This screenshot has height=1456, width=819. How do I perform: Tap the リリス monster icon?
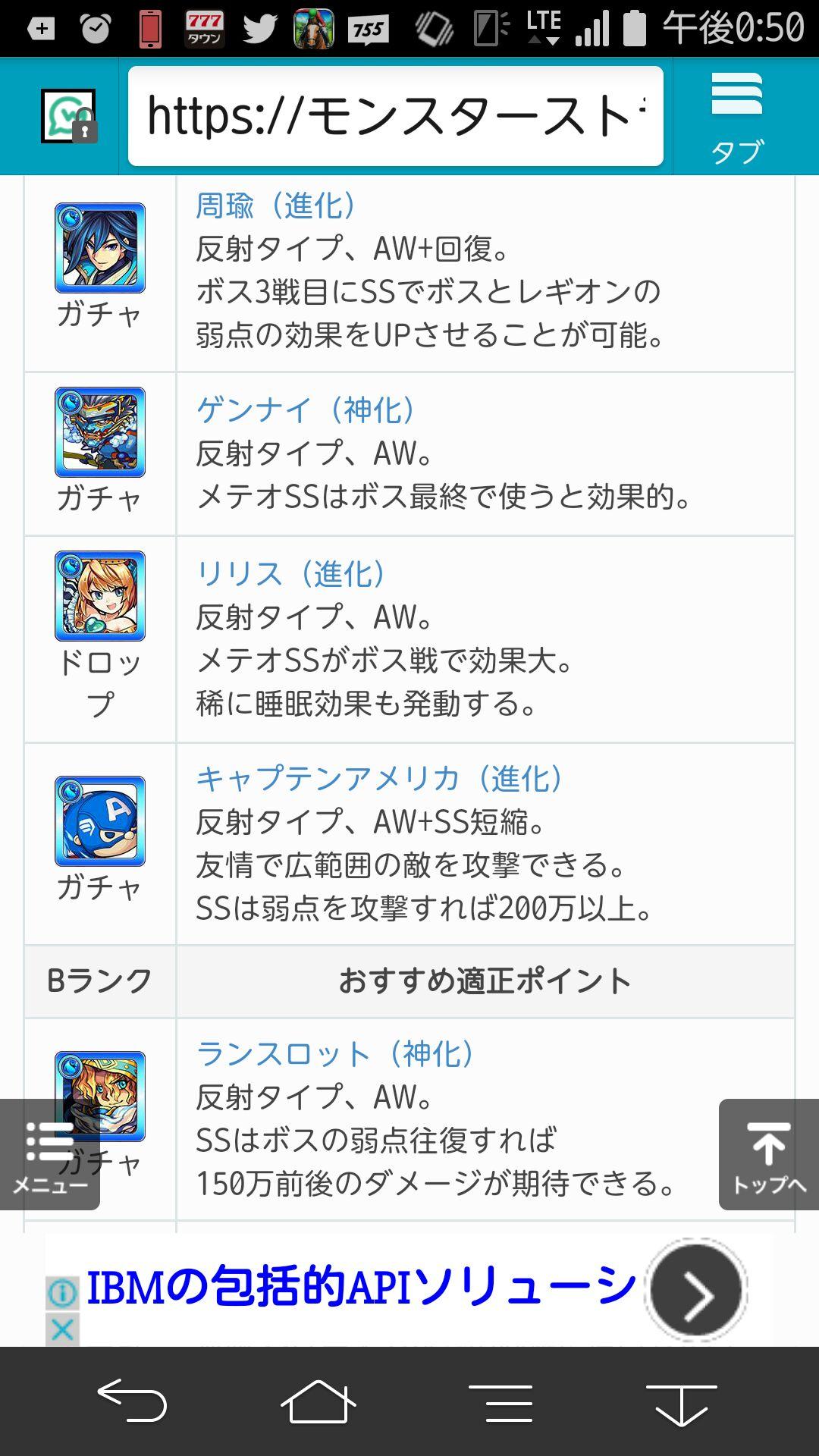100,596
